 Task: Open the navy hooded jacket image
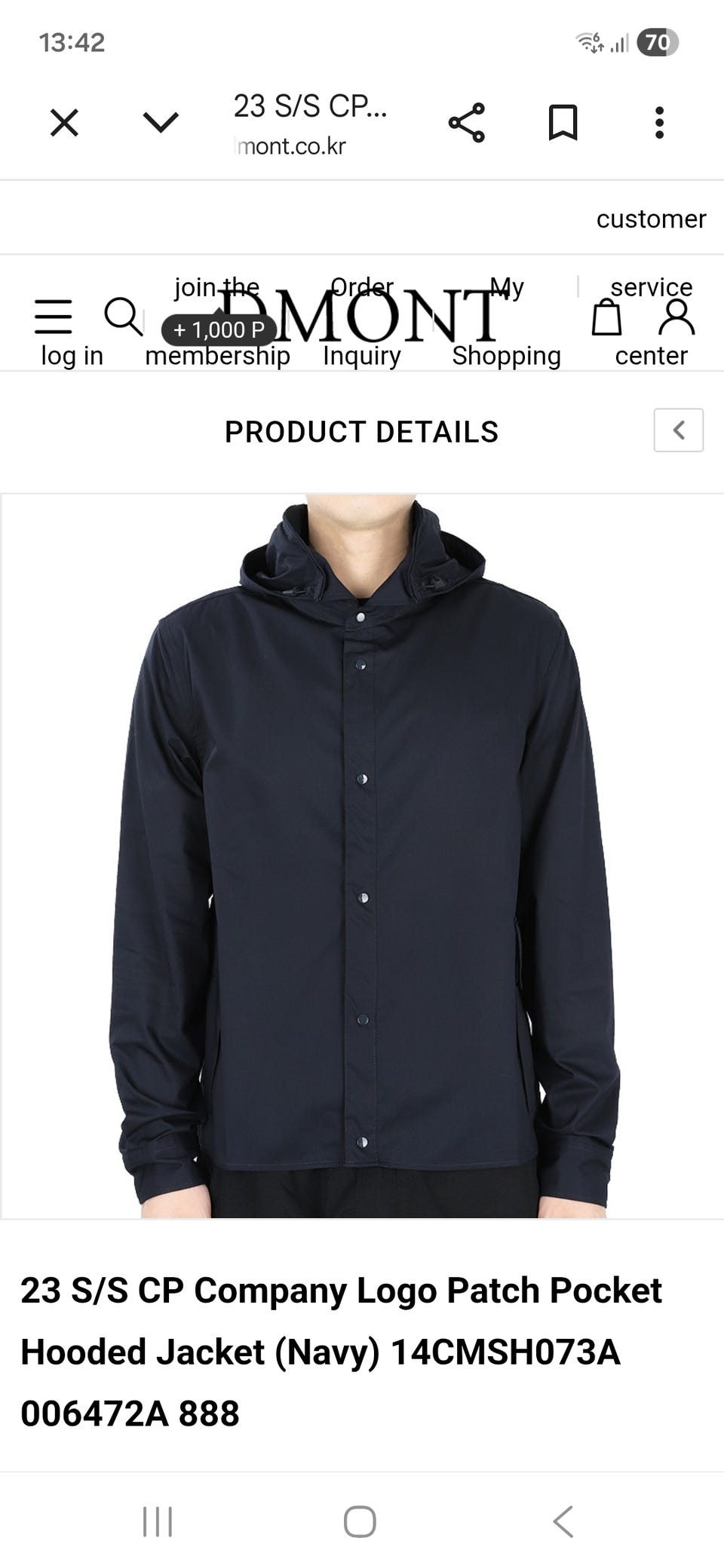pos(362,856)
